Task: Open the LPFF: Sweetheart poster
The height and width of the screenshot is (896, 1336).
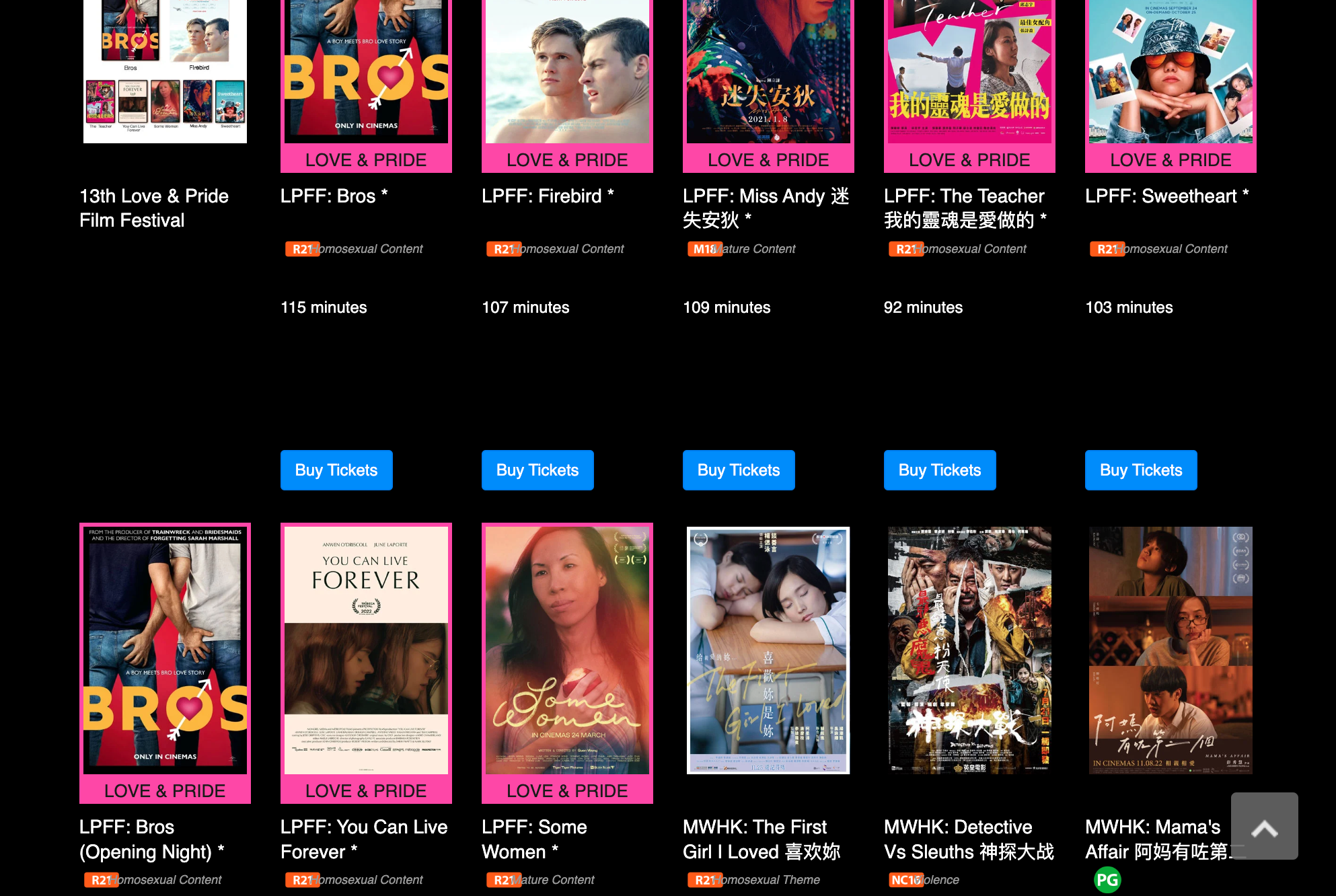Action: [x=1171, y=71]
